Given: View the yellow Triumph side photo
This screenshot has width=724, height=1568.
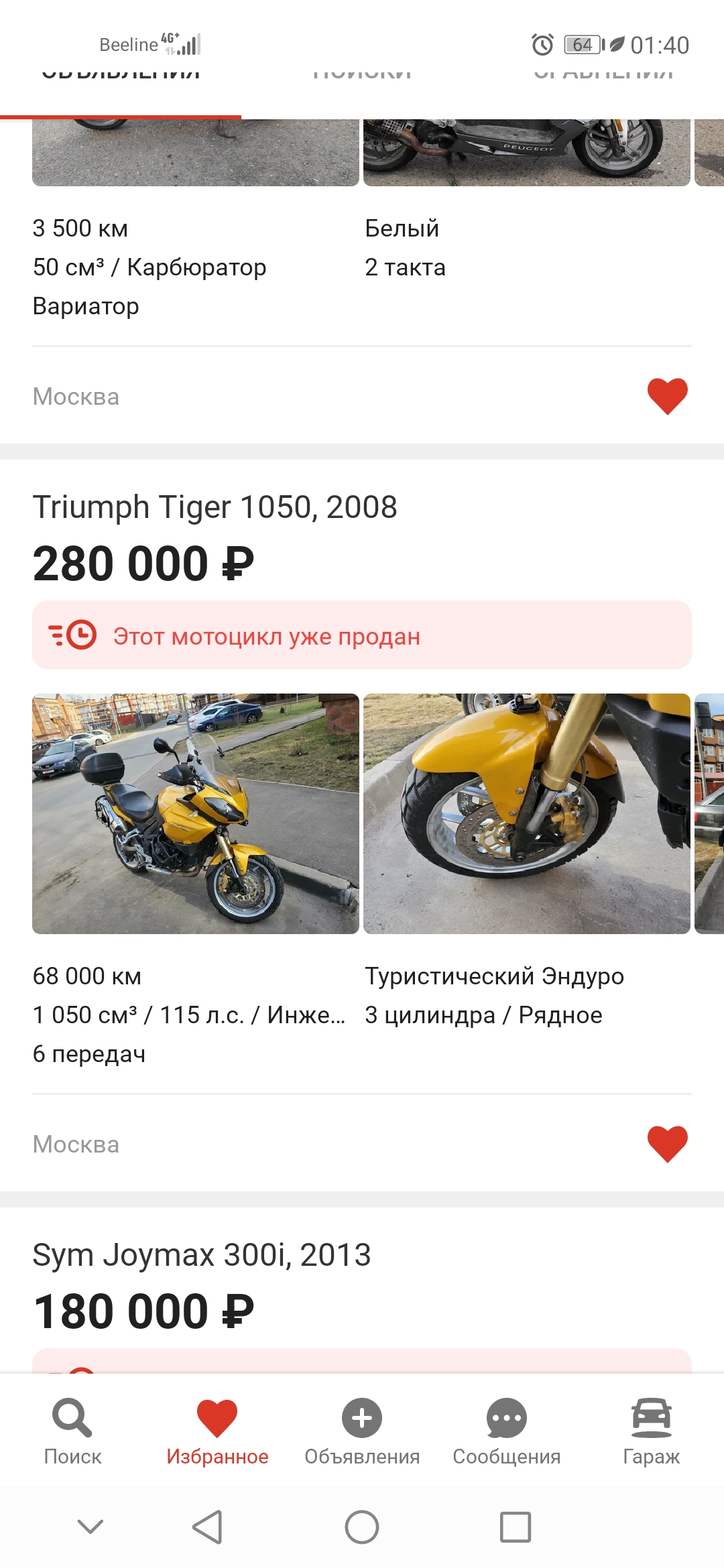Looking at the screenshot, I should coord(196,813).
